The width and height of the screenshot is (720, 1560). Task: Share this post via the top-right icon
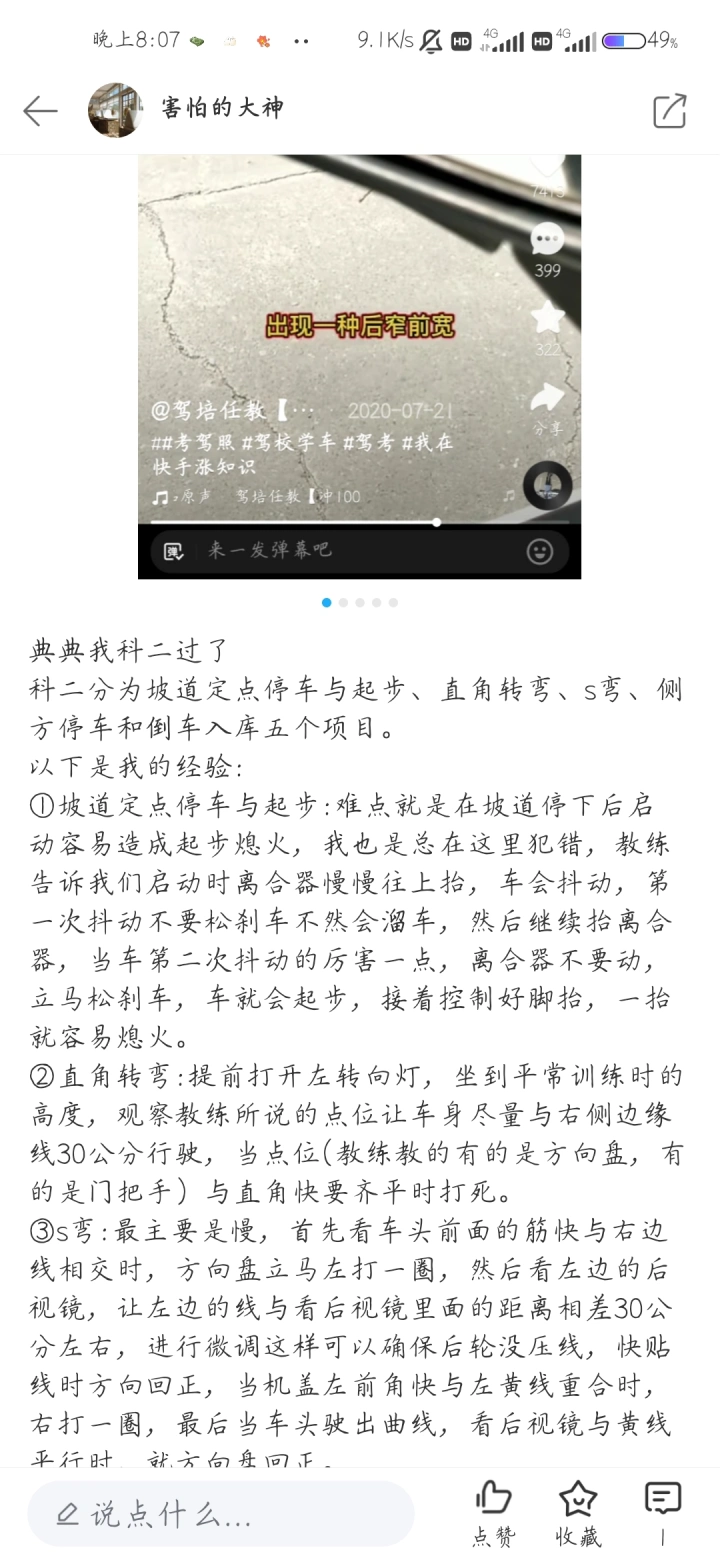[x=670, y=111]
